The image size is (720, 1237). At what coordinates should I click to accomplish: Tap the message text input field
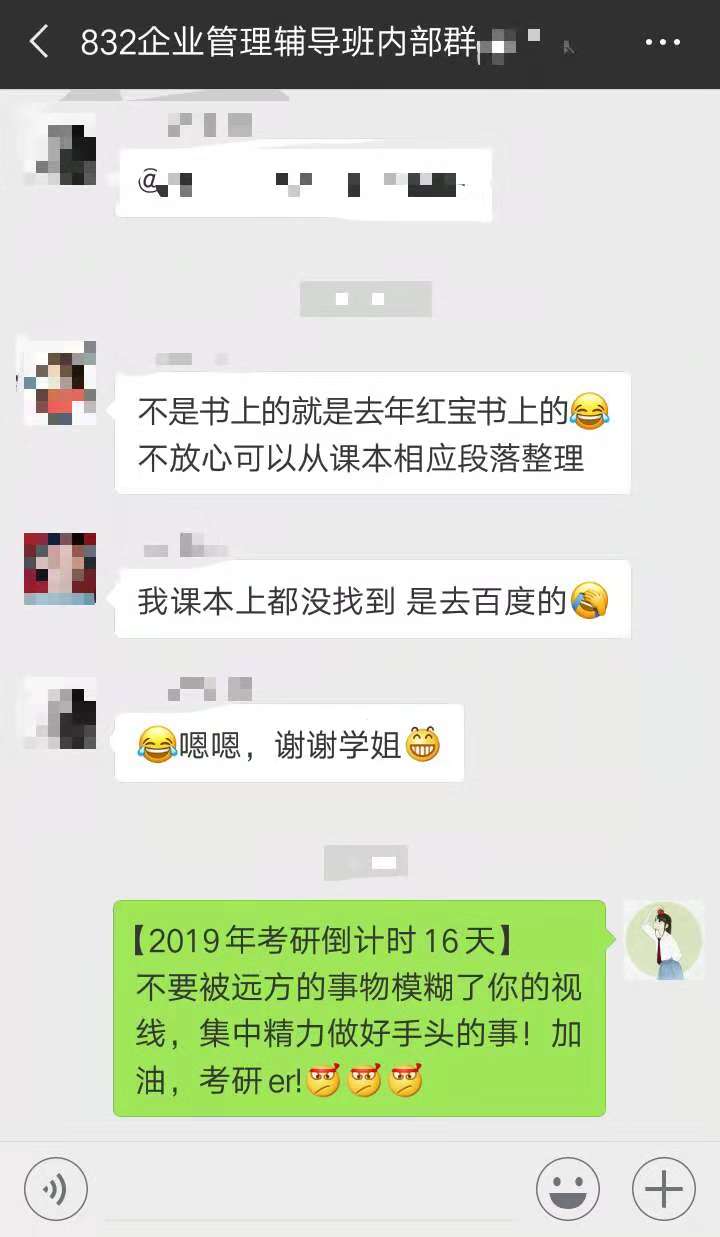point(310,1190)
